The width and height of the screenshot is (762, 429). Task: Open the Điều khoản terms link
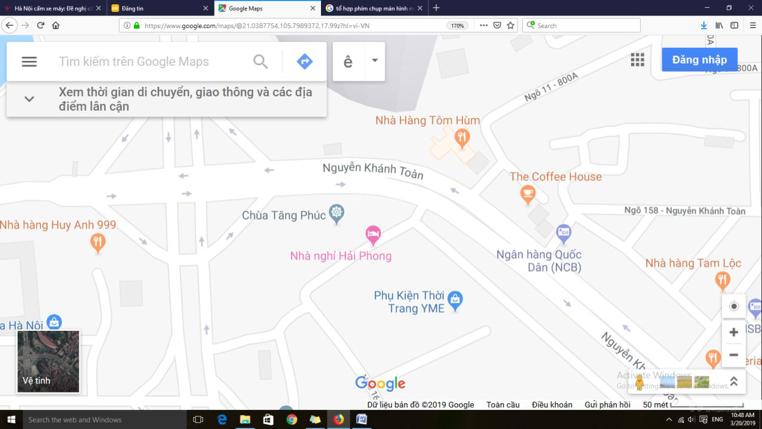point(552,405)
